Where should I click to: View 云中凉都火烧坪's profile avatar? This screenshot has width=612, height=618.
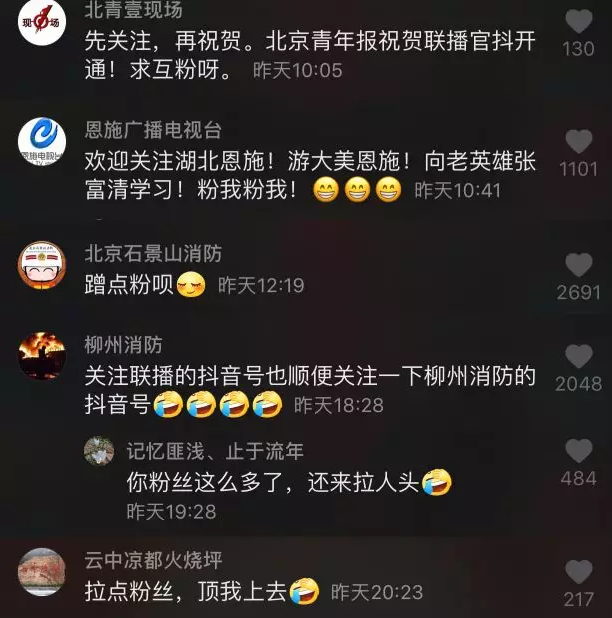click(x=42, y=572)
